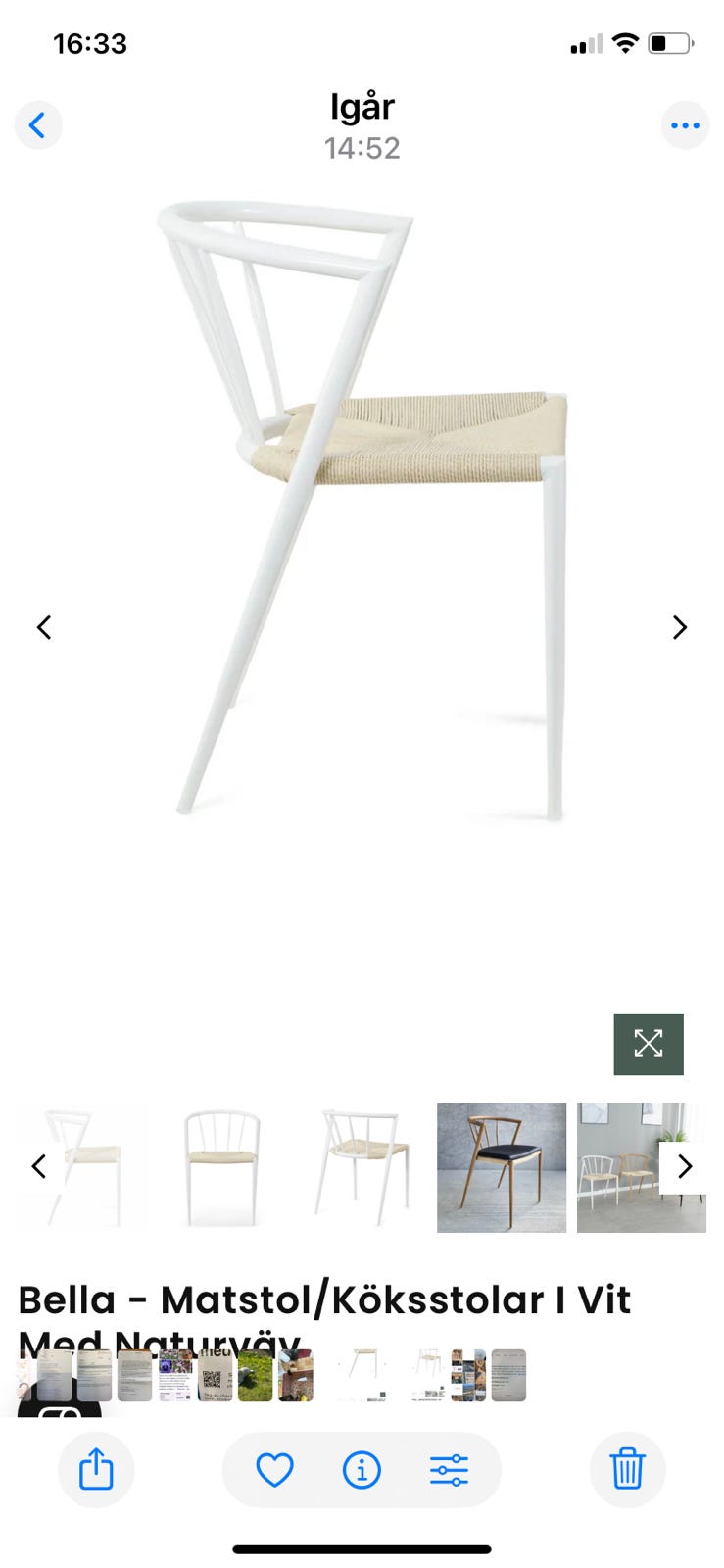Share this photo
The width and height of the screenshot is (724, 1568).
click(96, 1469)
